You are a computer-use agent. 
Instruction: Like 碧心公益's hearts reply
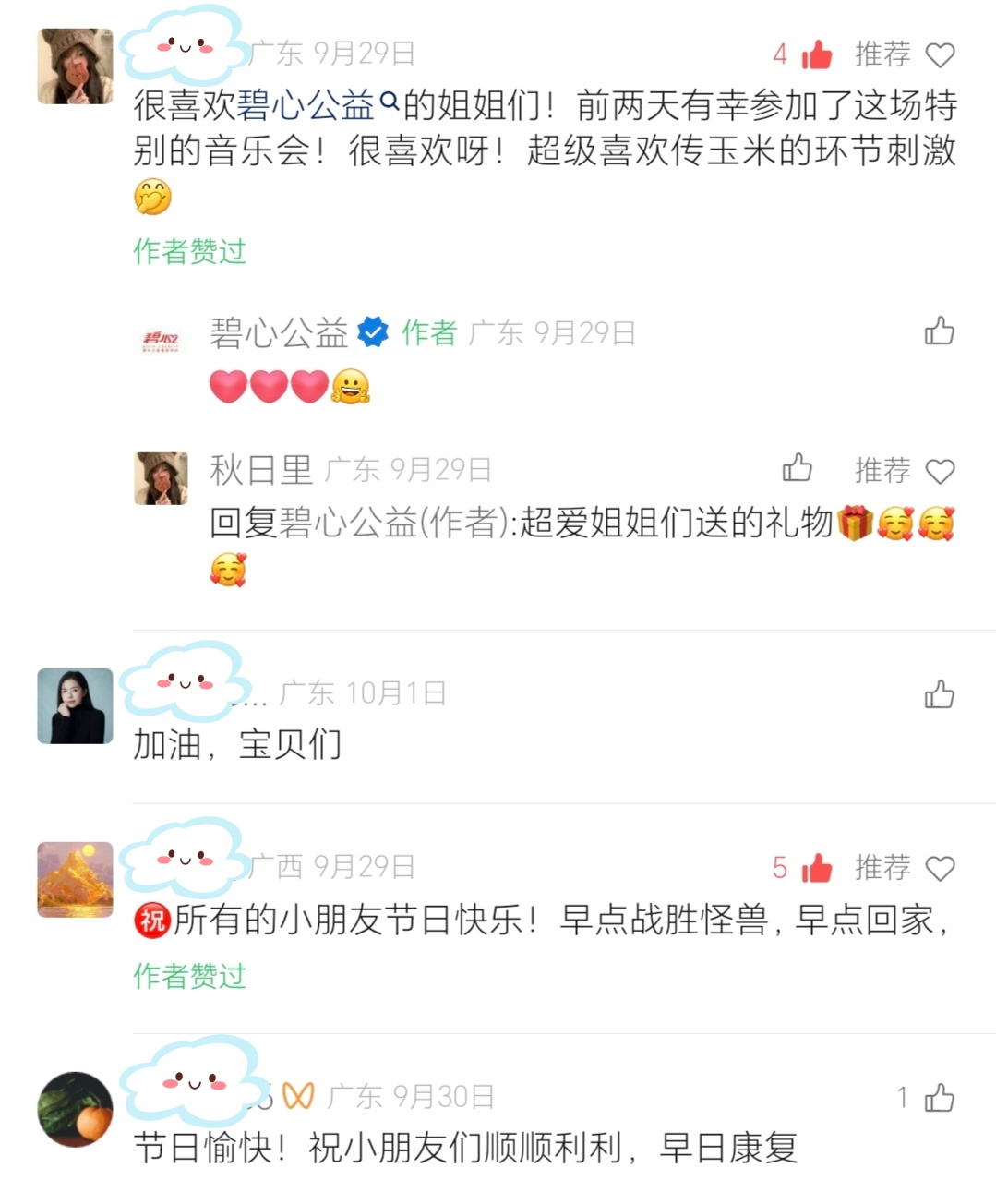[939, 331]
